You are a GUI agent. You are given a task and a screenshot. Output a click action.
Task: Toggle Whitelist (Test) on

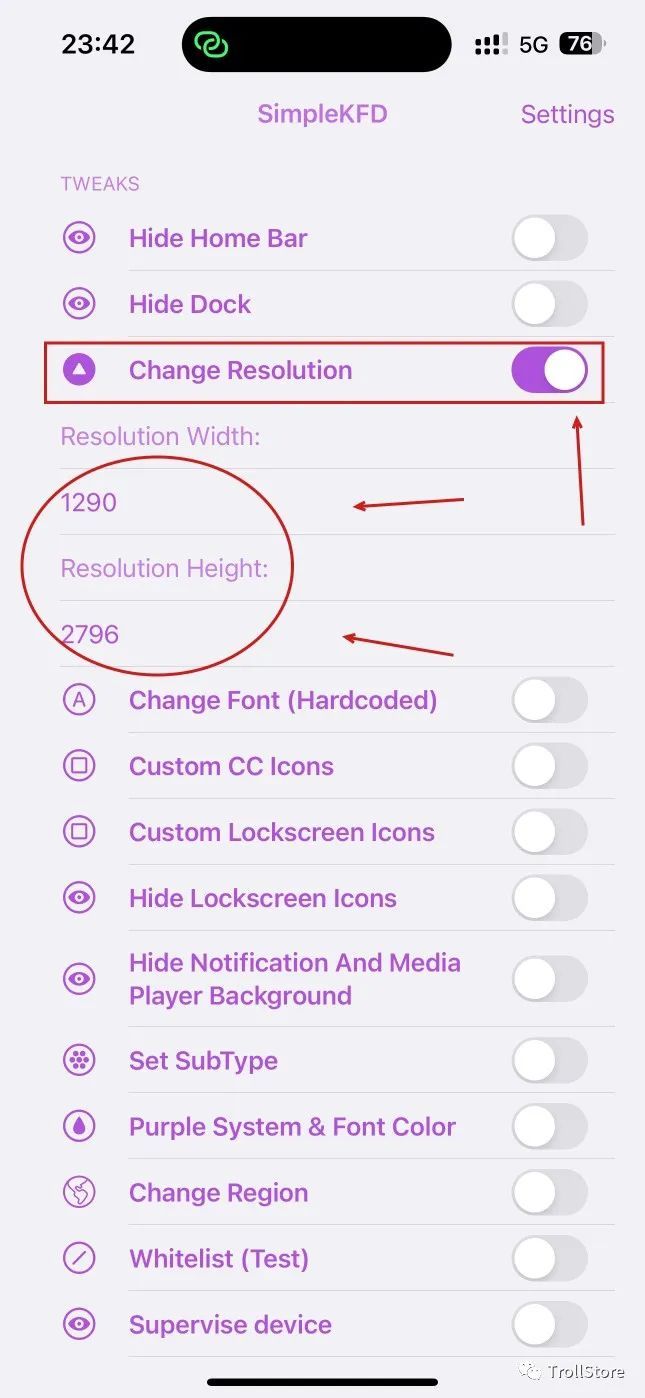[x=549, y=1258]
